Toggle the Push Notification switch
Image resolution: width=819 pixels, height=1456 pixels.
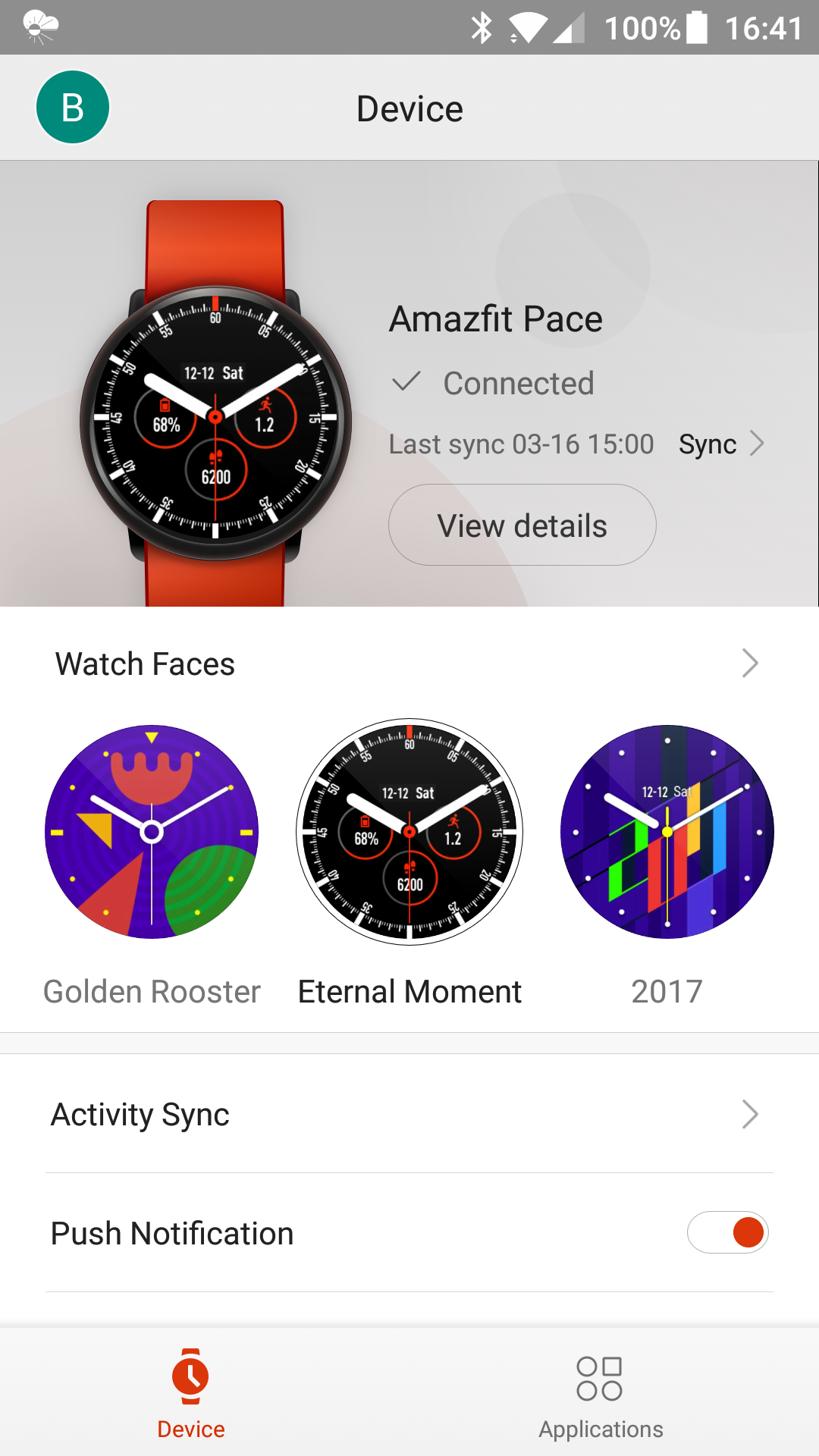[x=728, y=1232]
